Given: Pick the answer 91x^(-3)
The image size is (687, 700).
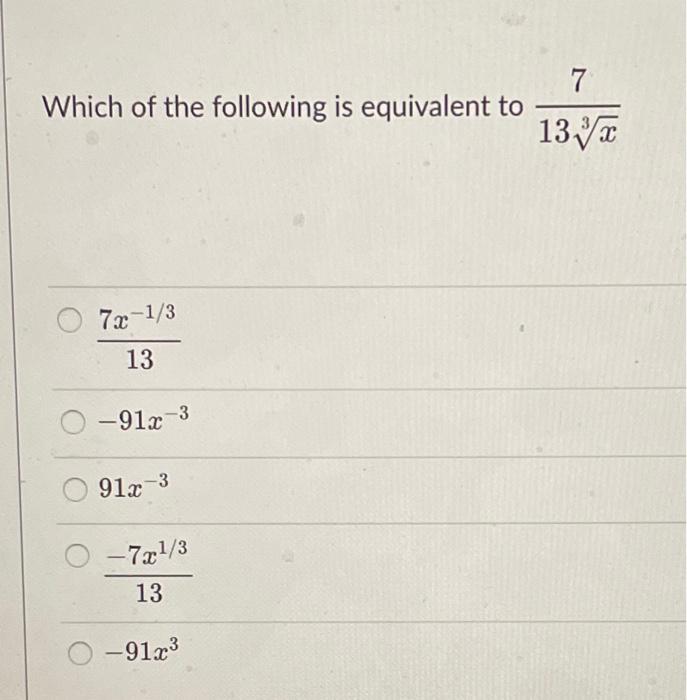Looking at the screenshot, I should pos(77,490).
